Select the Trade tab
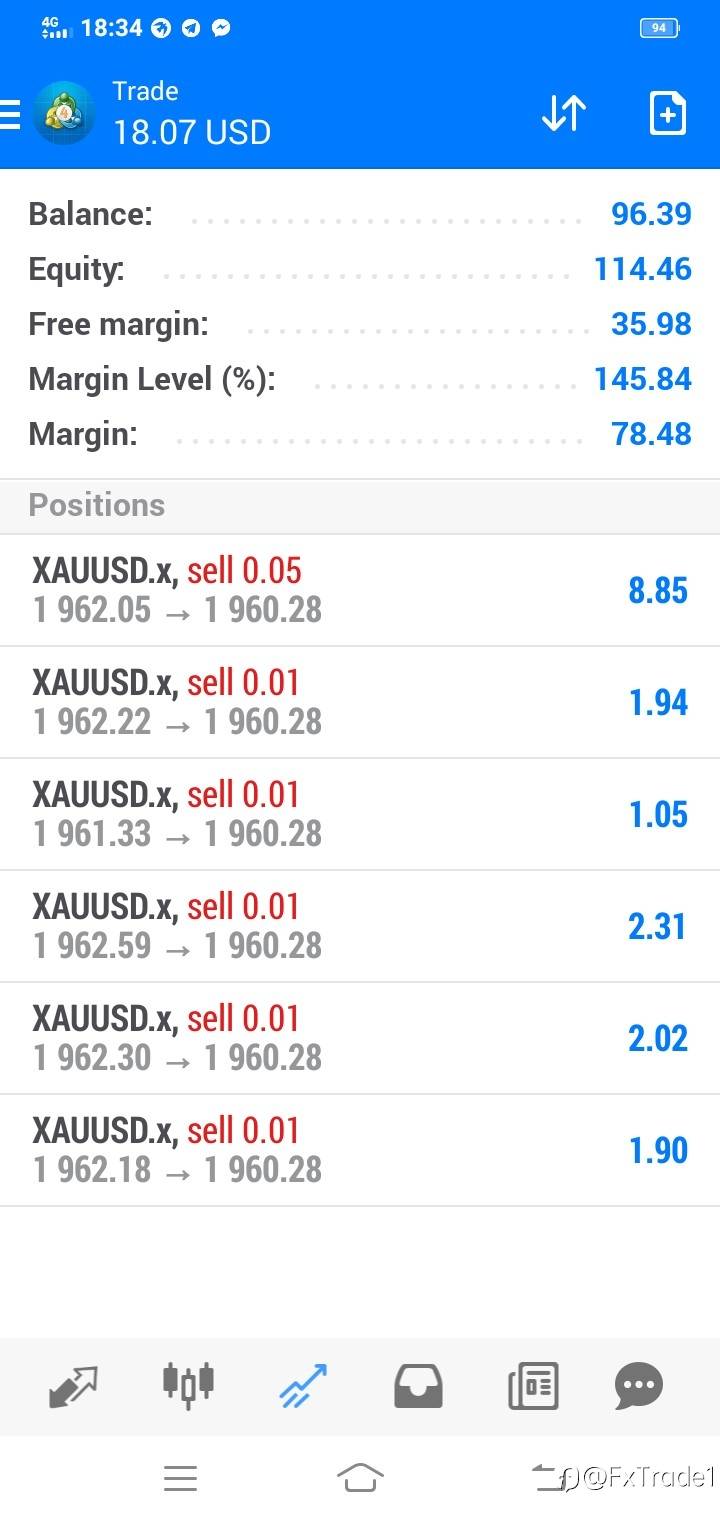This screenshot has width=720, height=1520. click(303, 1386)
